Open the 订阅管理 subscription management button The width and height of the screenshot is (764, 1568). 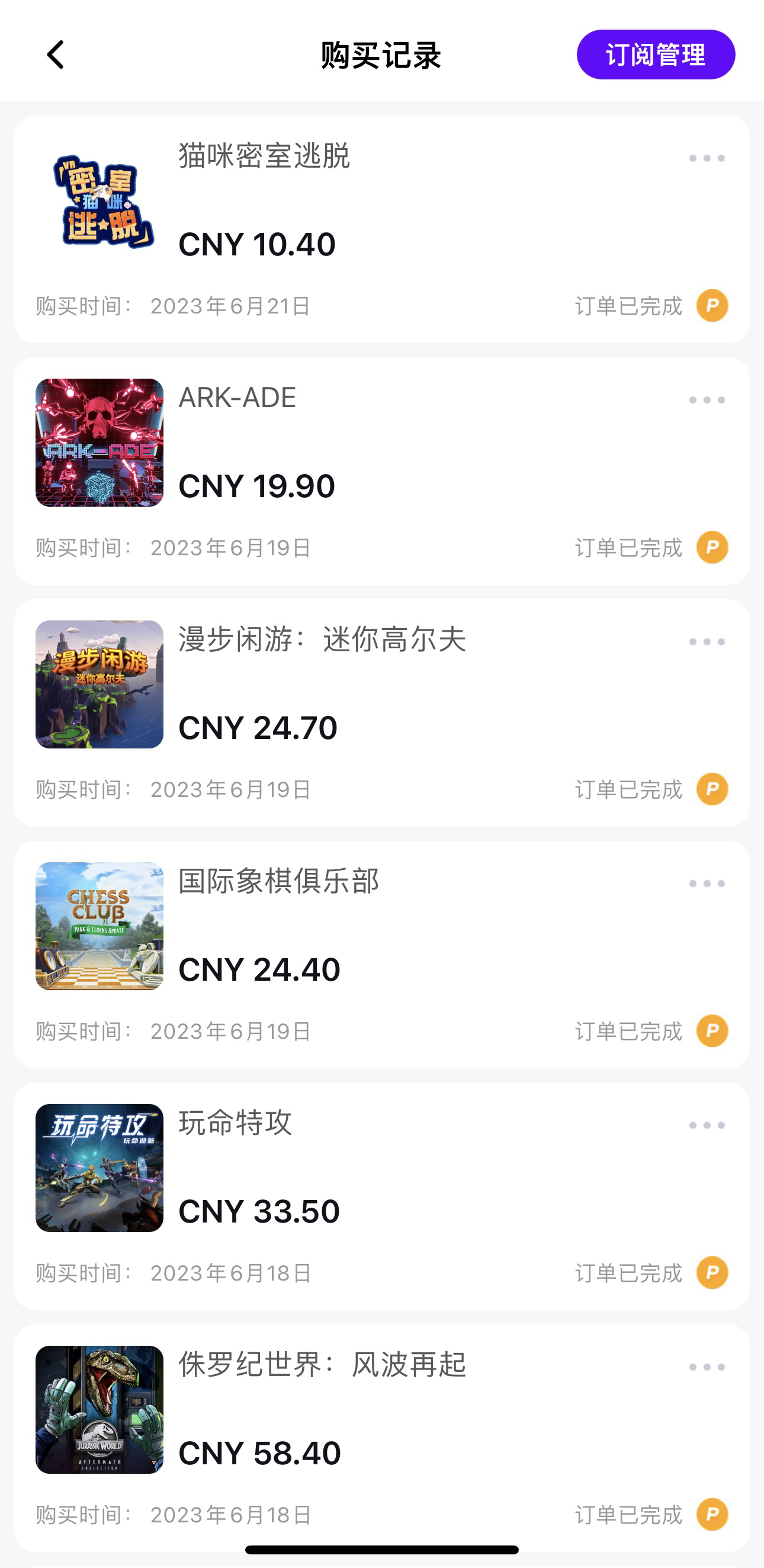(656, 54)
